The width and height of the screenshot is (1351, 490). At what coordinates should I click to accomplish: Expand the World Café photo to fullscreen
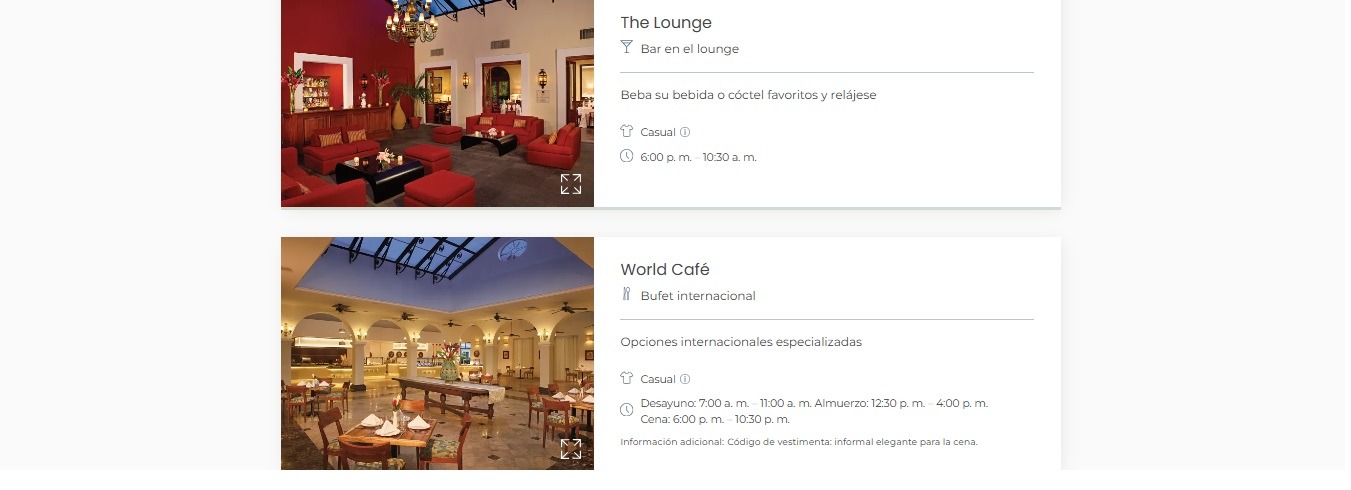[570, 449]
